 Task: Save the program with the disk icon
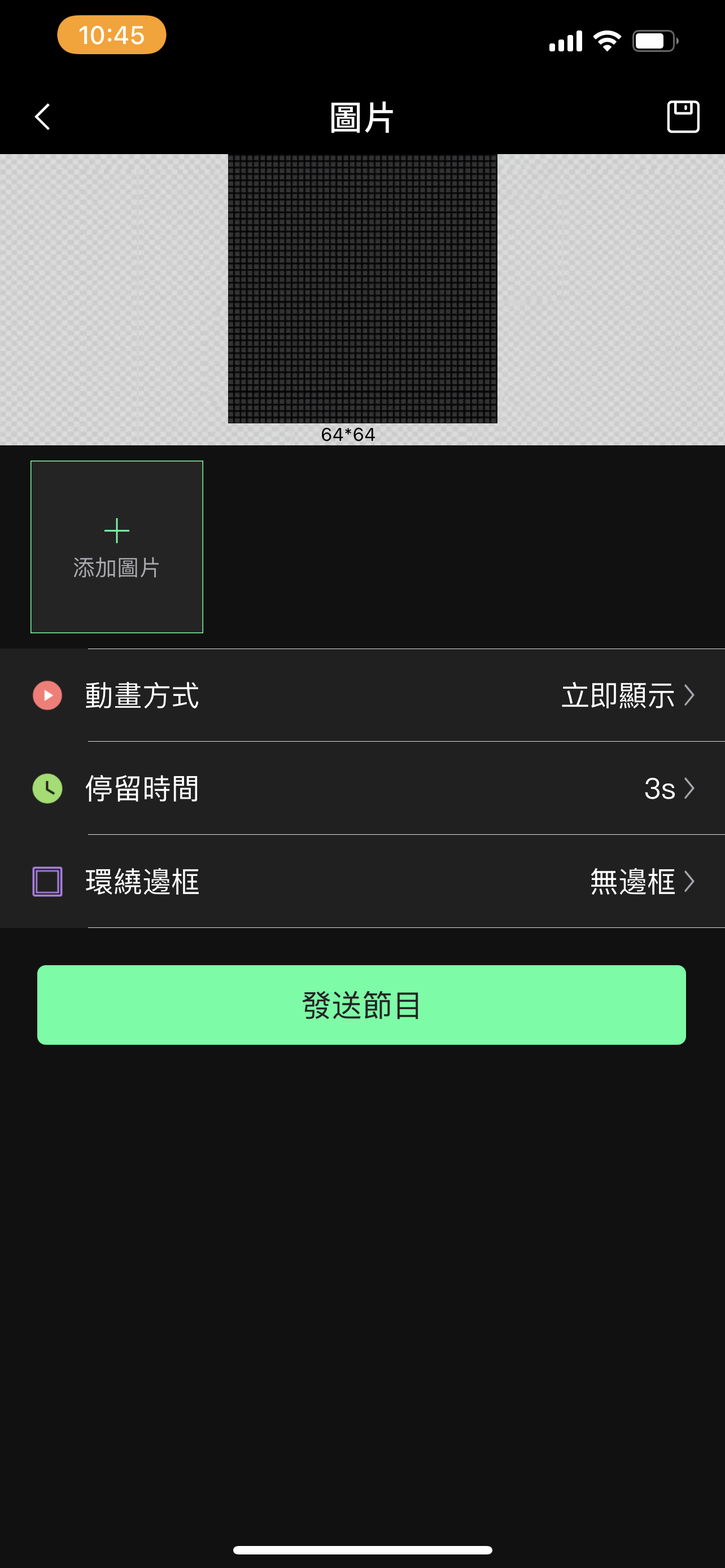(x=683, y=117)
